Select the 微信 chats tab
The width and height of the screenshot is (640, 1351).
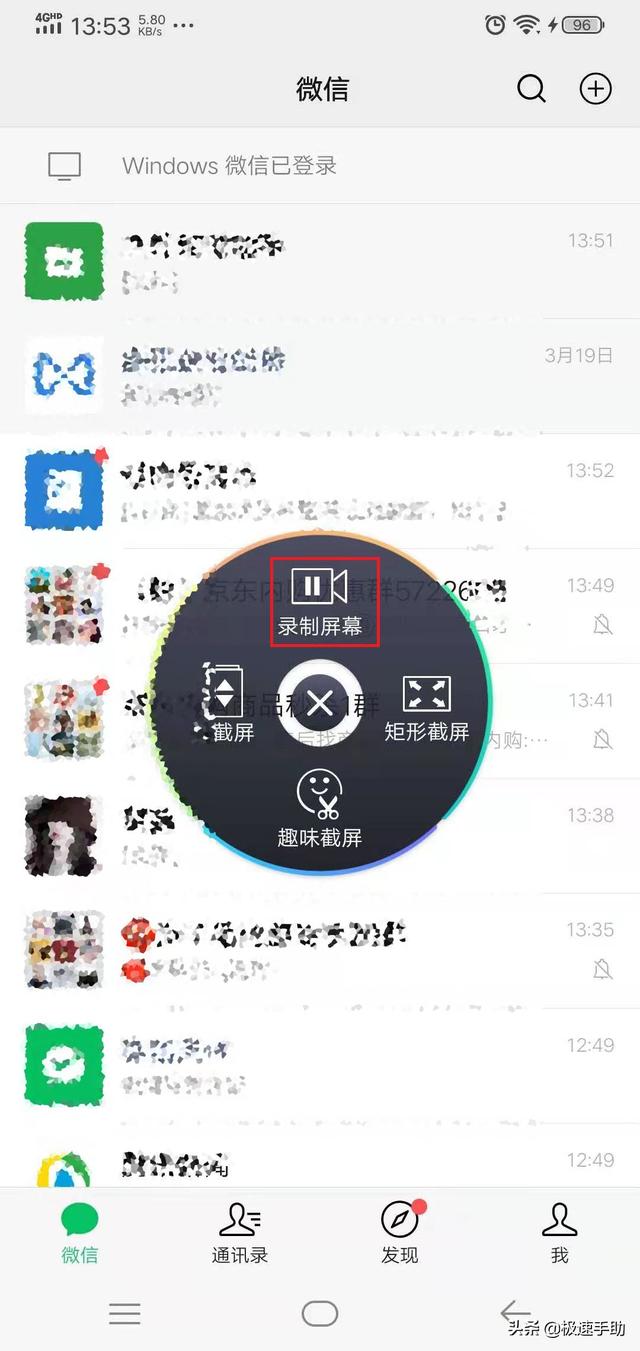(79, 1232)
